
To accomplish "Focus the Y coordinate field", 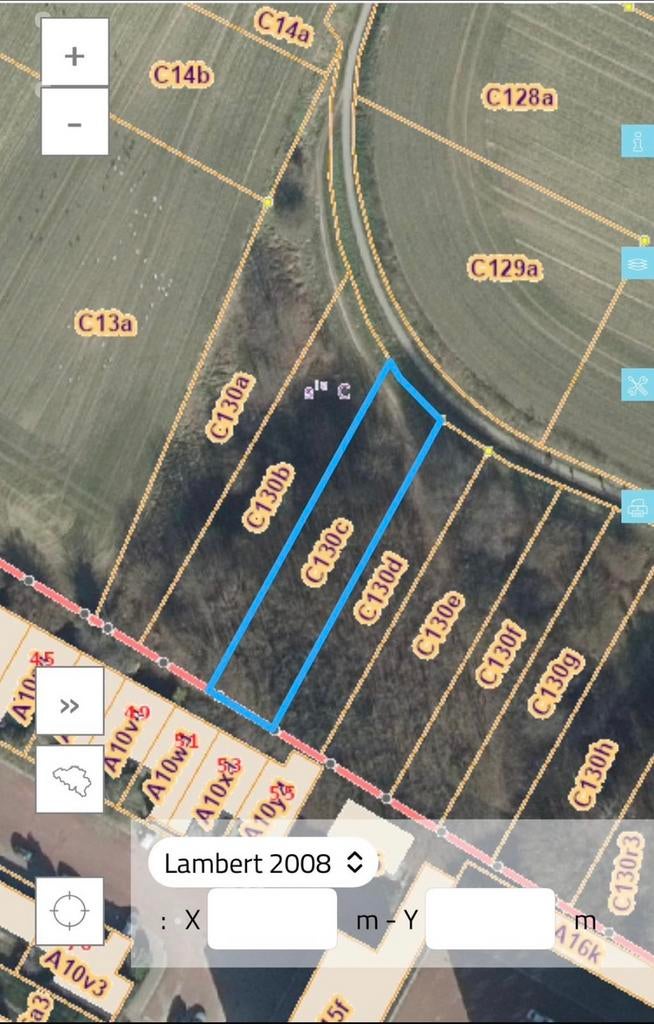I will (x=490, y=919).
